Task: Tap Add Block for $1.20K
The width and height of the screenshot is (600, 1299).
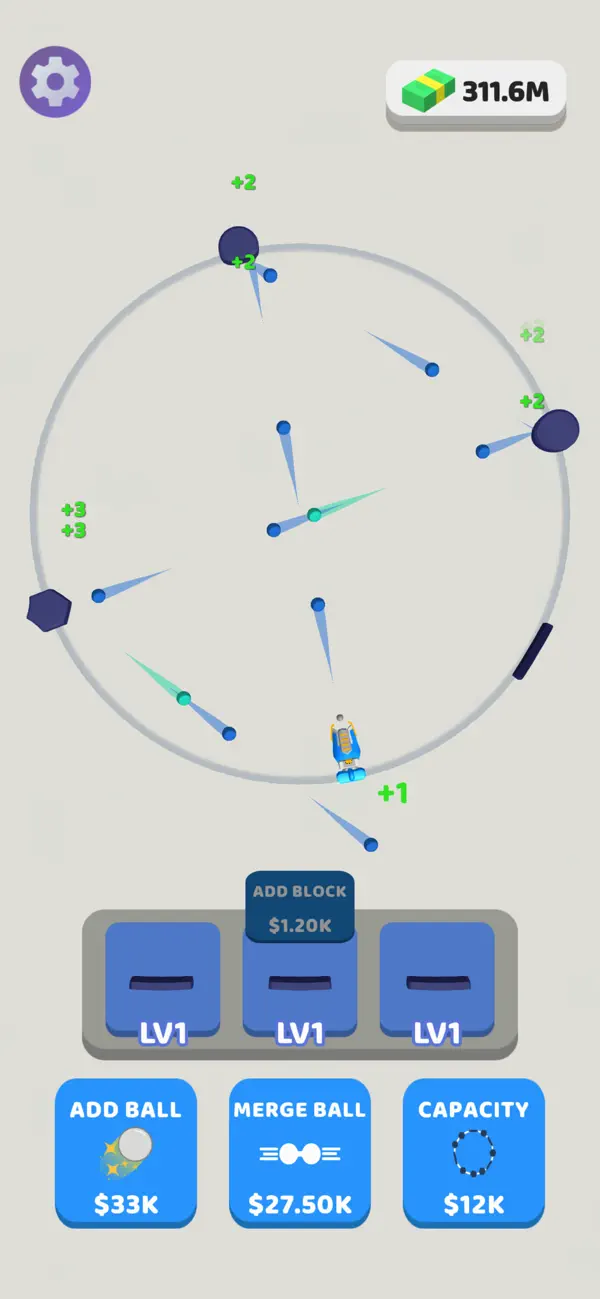Action: (x=300, y=907)
